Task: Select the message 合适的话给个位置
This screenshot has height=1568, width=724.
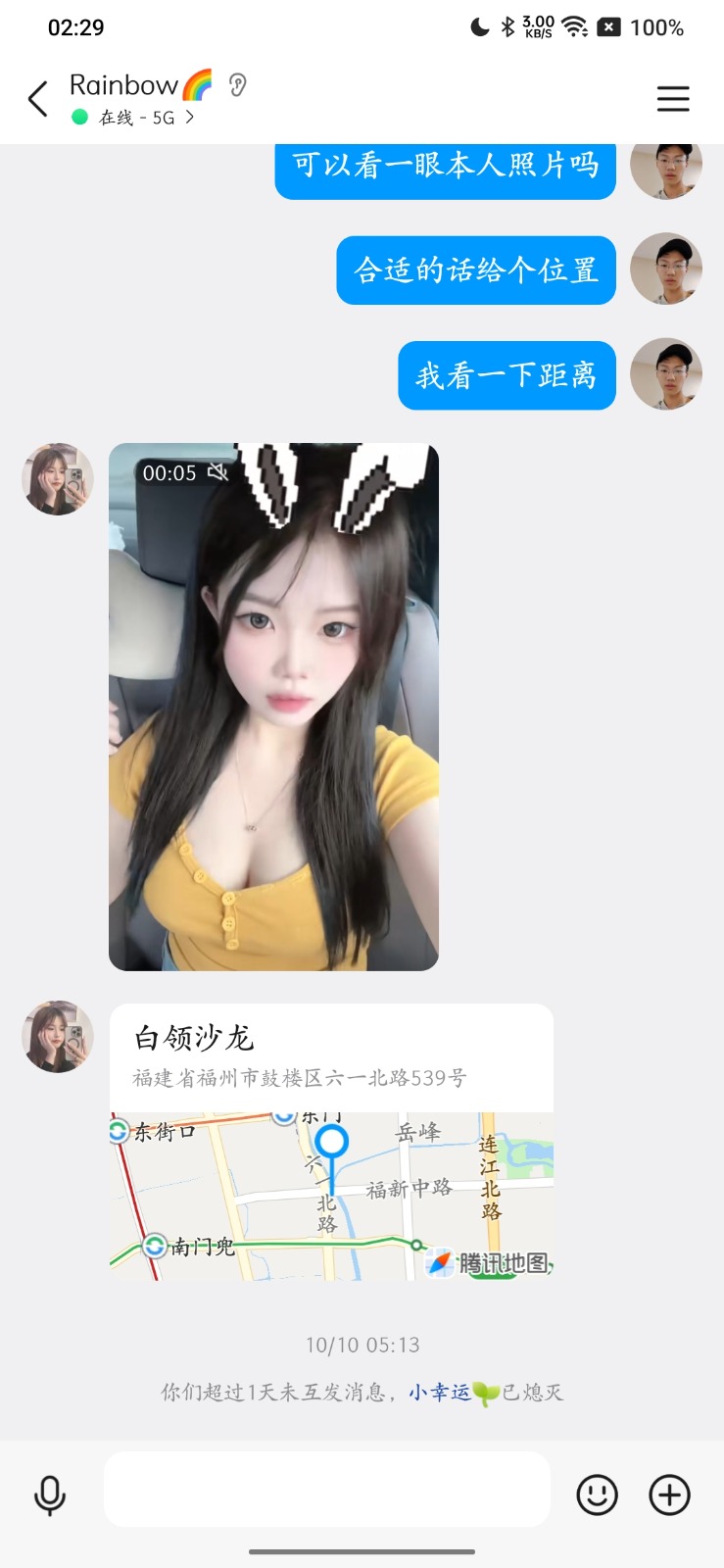Action: tap(476, 270)
